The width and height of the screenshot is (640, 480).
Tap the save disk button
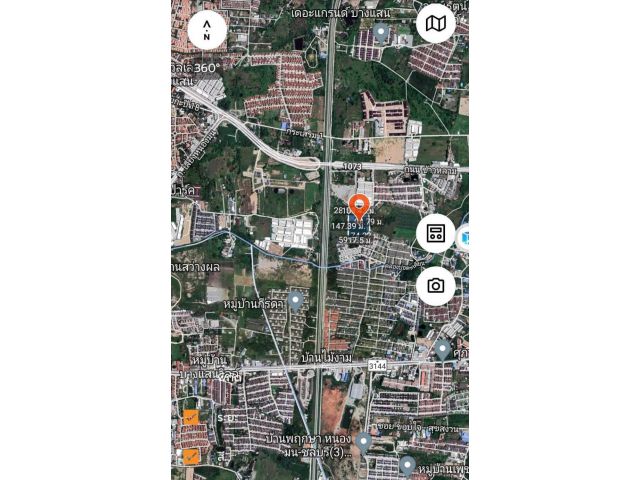pos(436,234)
